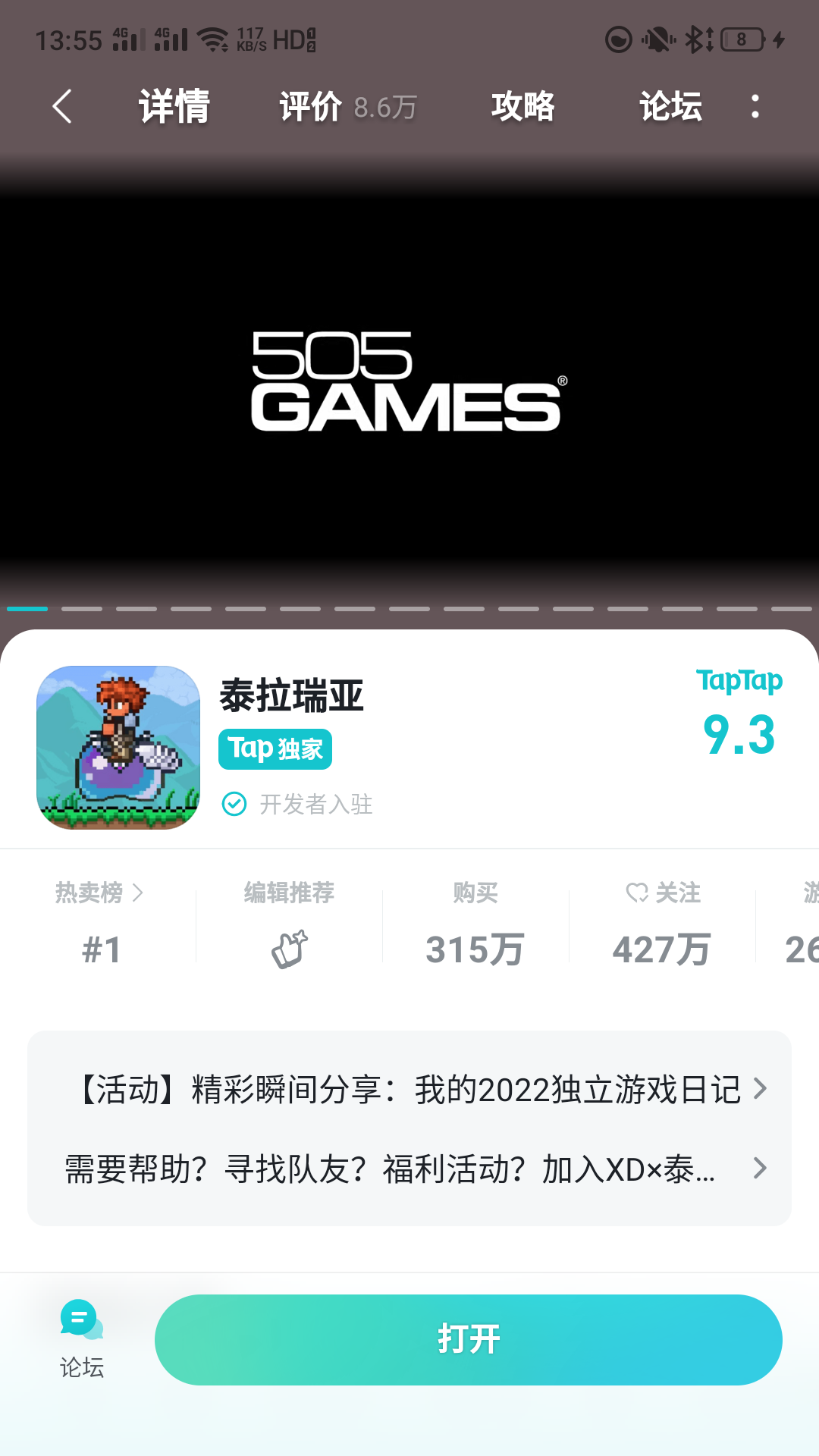Switch to the 攻略 guides tab
This screenshot has width=819, height=1456.
pos(522,106)
